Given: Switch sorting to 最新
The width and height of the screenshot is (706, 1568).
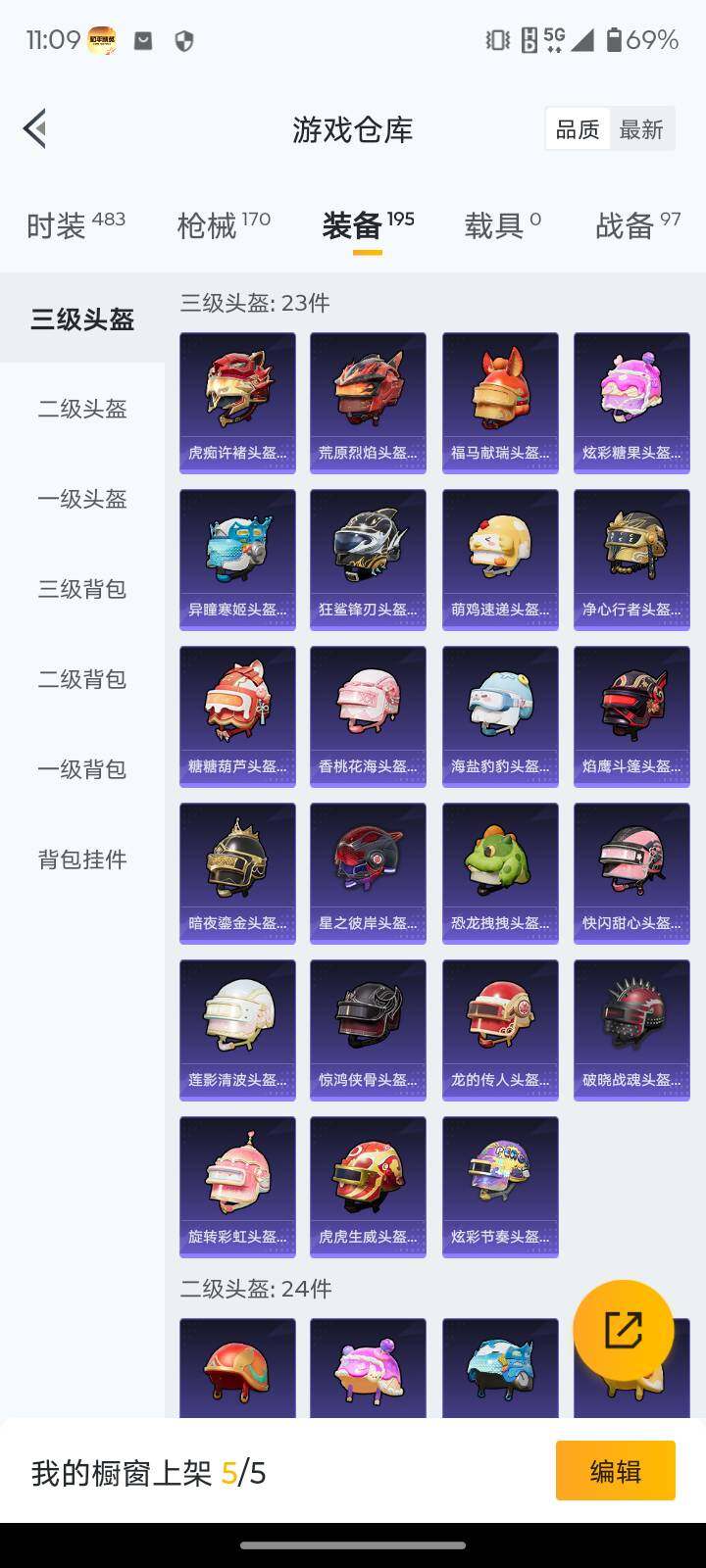Looking at the screenshot, I should [x=642, y=128].
